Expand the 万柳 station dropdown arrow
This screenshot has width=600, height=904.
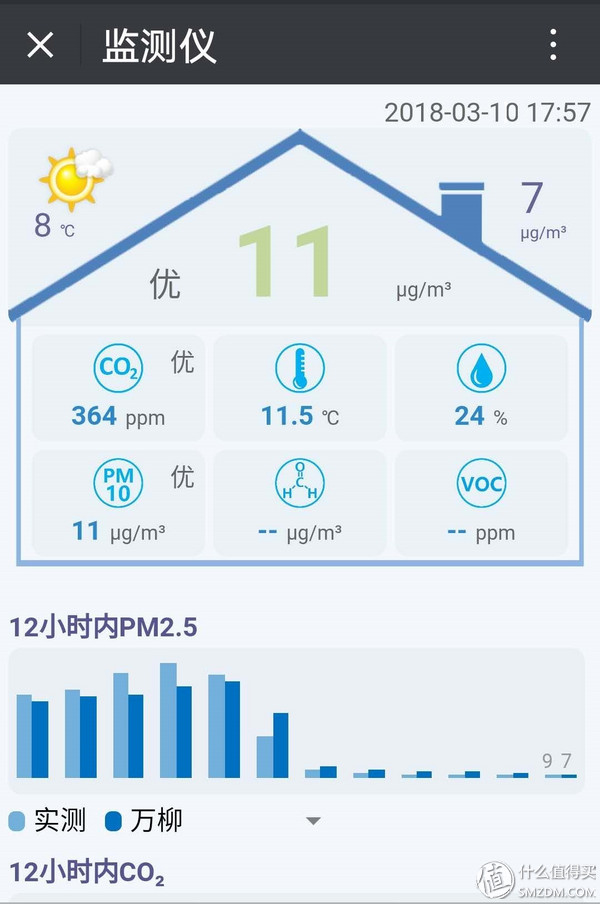tap(313, 822)
